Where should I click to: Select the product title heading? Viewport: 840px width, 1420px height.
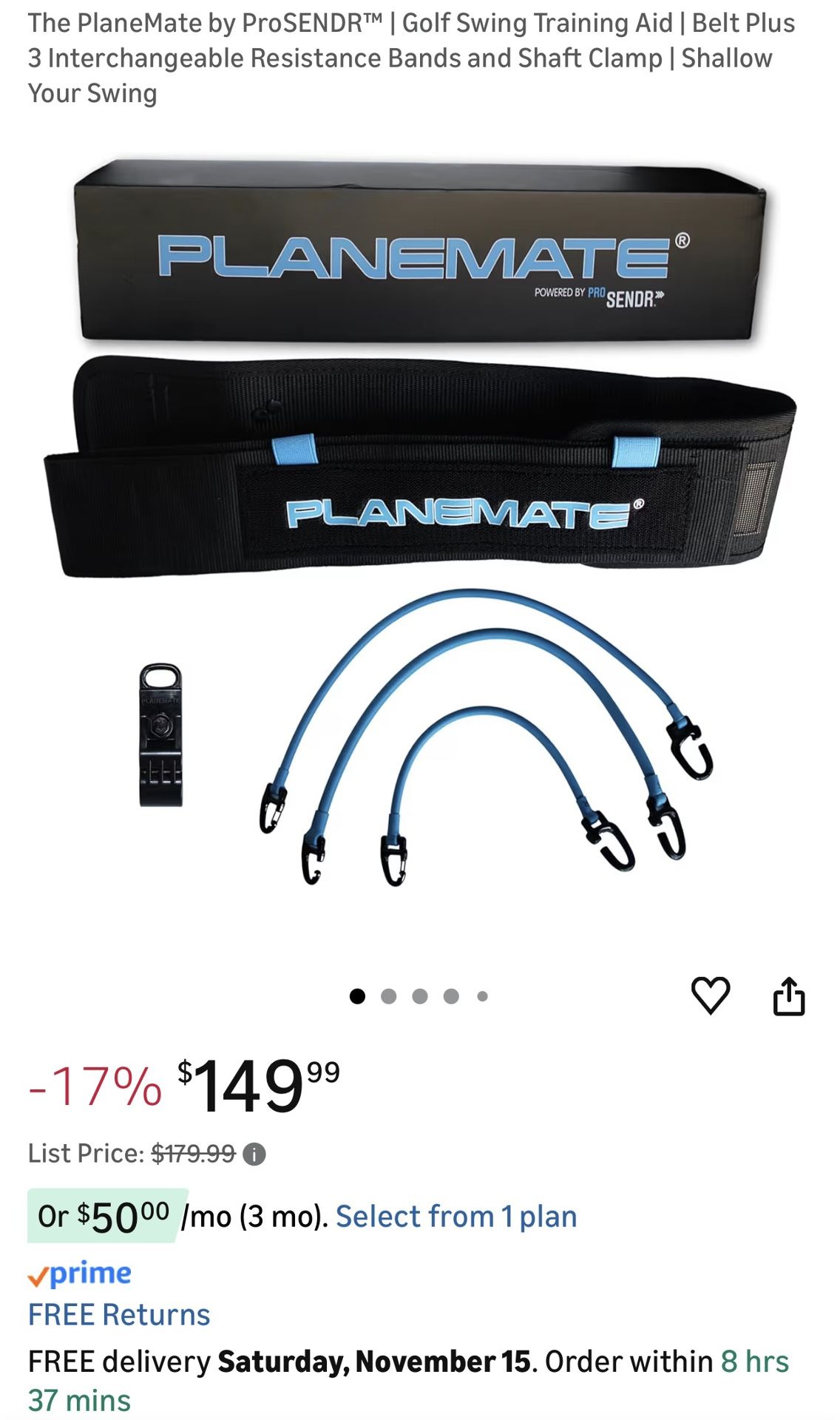pyautogui.click(x=411, y=55)
